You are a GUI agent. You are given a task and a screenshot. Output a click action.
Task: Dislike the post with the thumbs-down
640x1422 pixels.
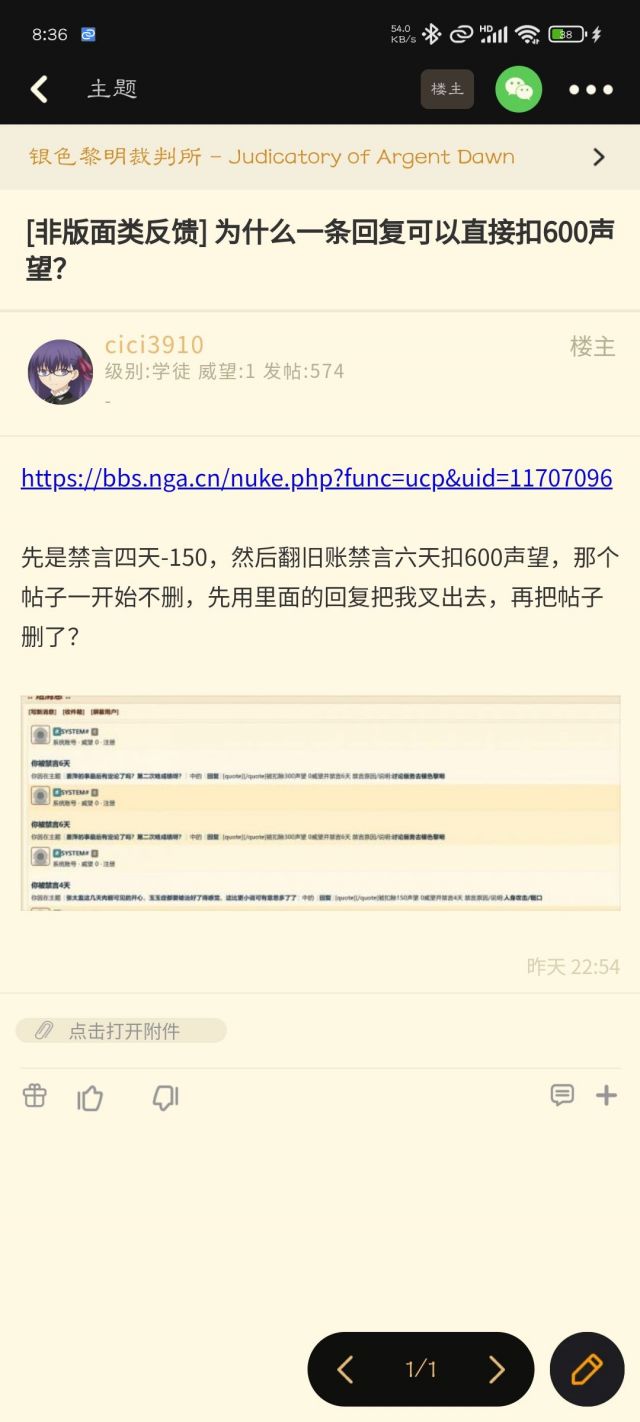click(165, 1097)
